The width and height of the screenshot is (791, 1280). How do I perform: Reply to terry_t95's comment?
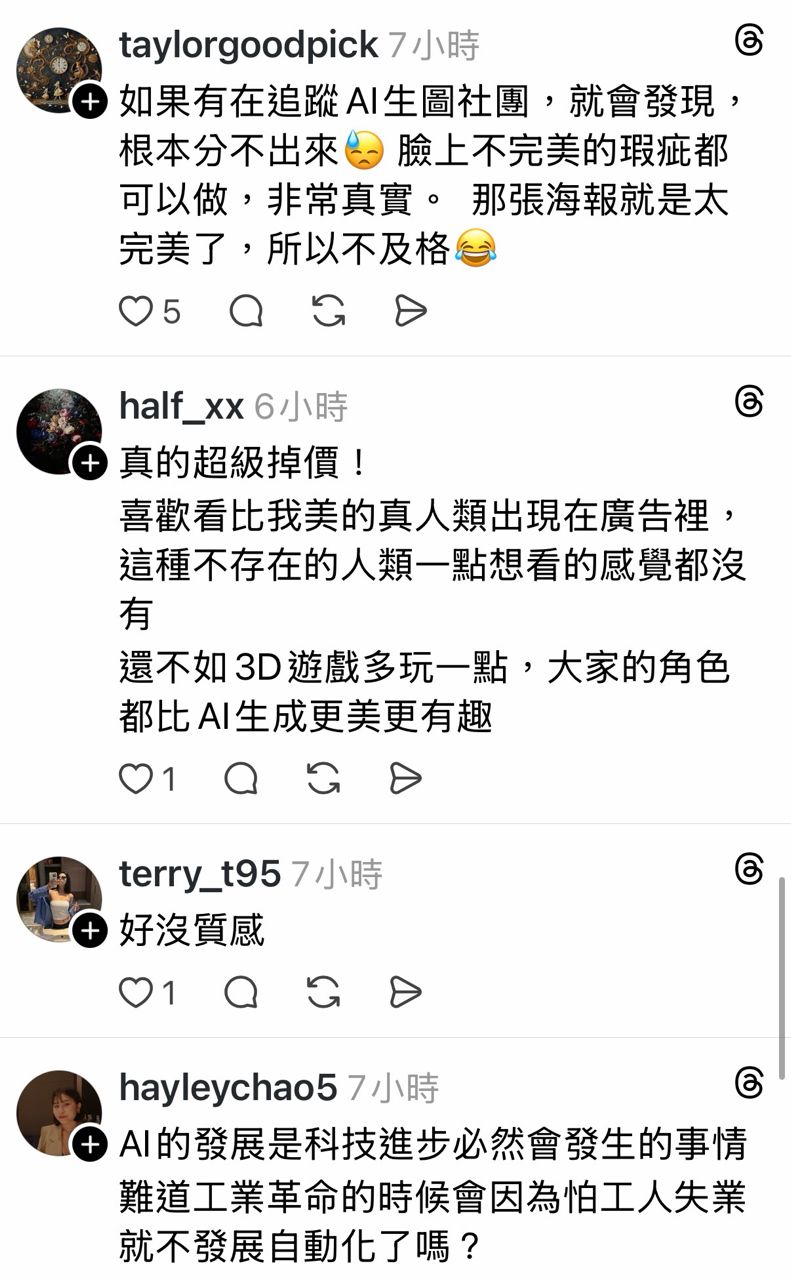pyautogui.click(x=241, y=992)
